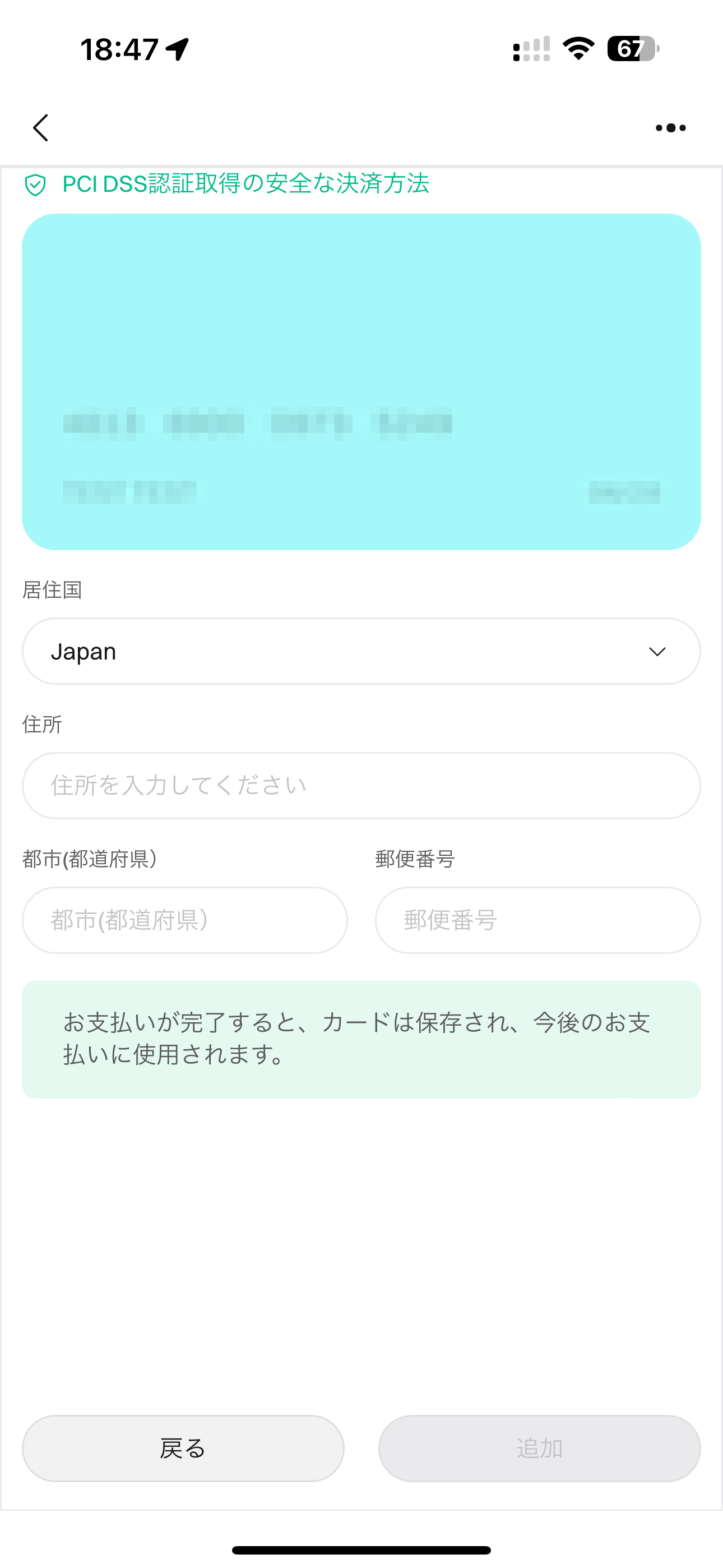Go back using the top-left arrow
Screen dimensions: 723x1568
coord(41,128)
